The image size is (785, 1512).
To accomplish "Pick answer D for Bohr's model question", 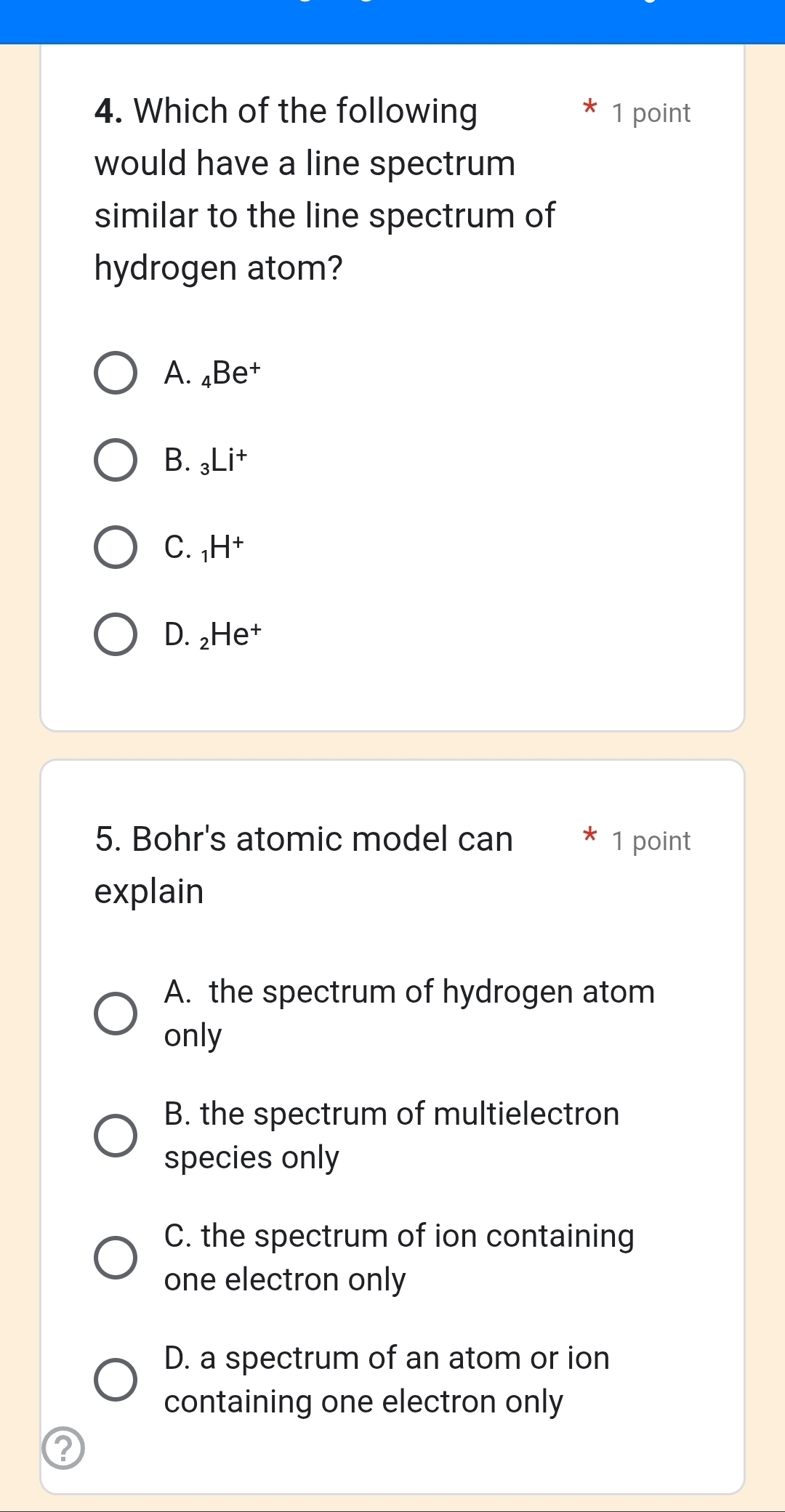I will pyautogui.click(x=116, y=1379).
